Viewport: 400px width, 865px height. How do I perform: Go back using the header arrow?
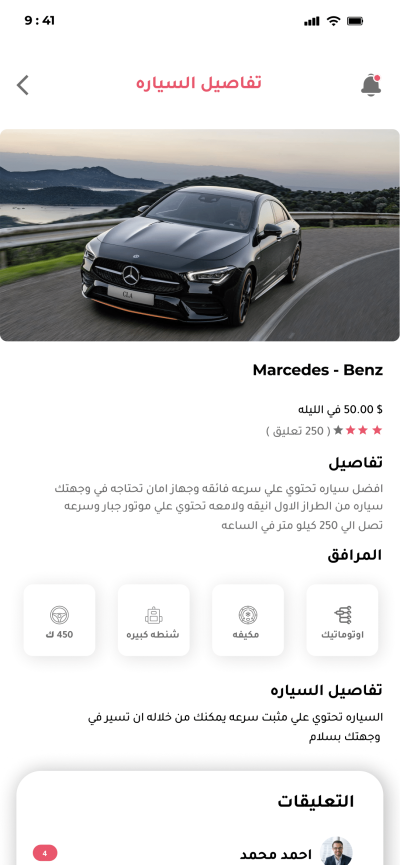[x=22, y=85]
